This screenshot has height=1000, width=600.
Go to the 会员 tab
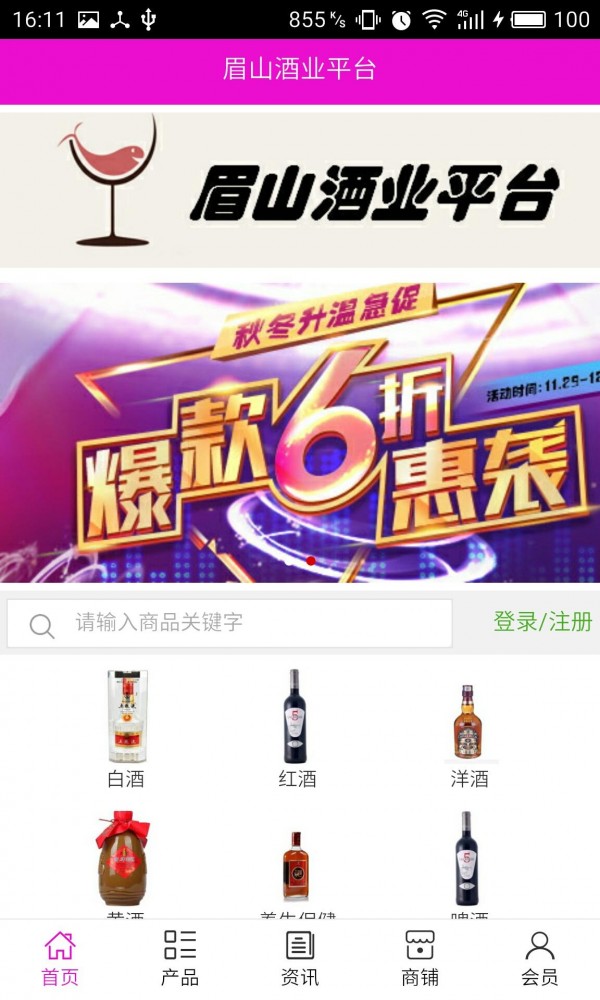coord(540,958)
